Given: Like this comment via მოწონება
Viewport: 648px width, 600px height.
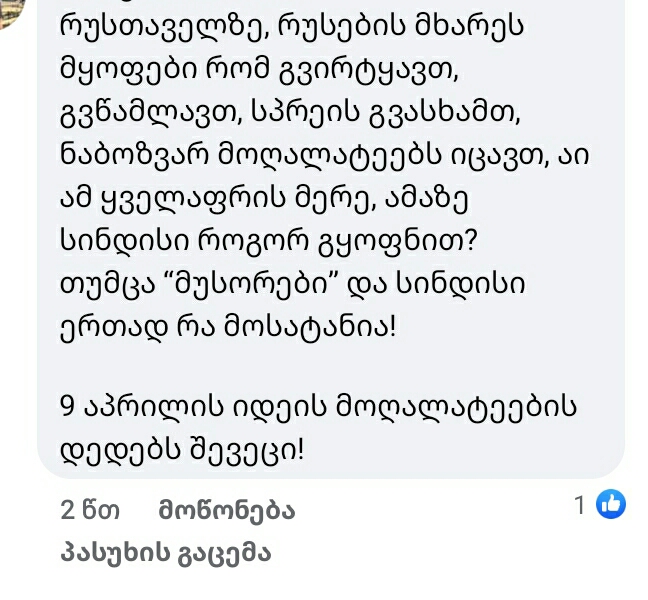Looking at the screenshot, I should pyautogui.click(x=226, y=510).
